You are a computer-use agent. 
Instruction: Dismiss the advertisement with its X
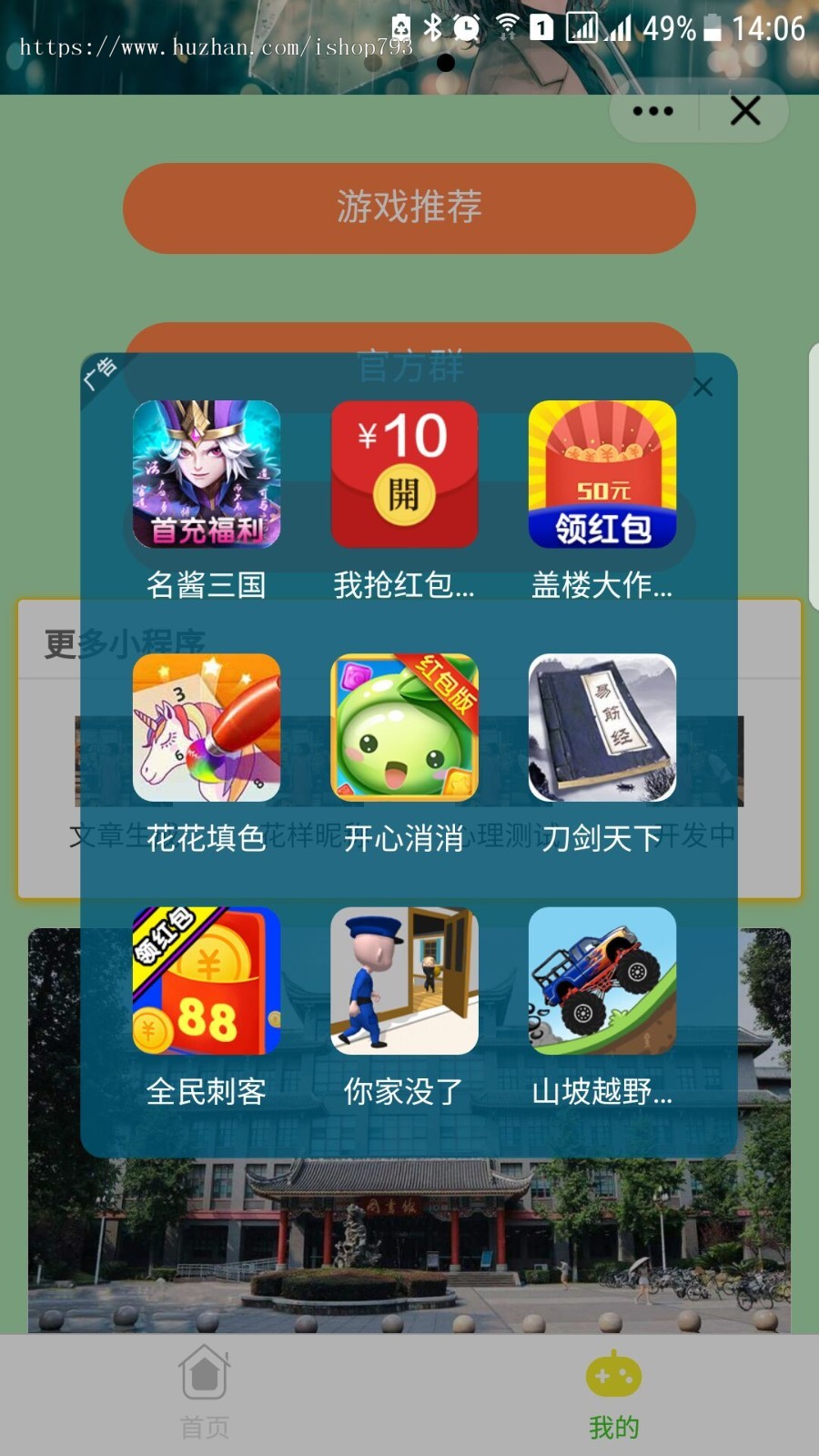(x=703, y=388)
